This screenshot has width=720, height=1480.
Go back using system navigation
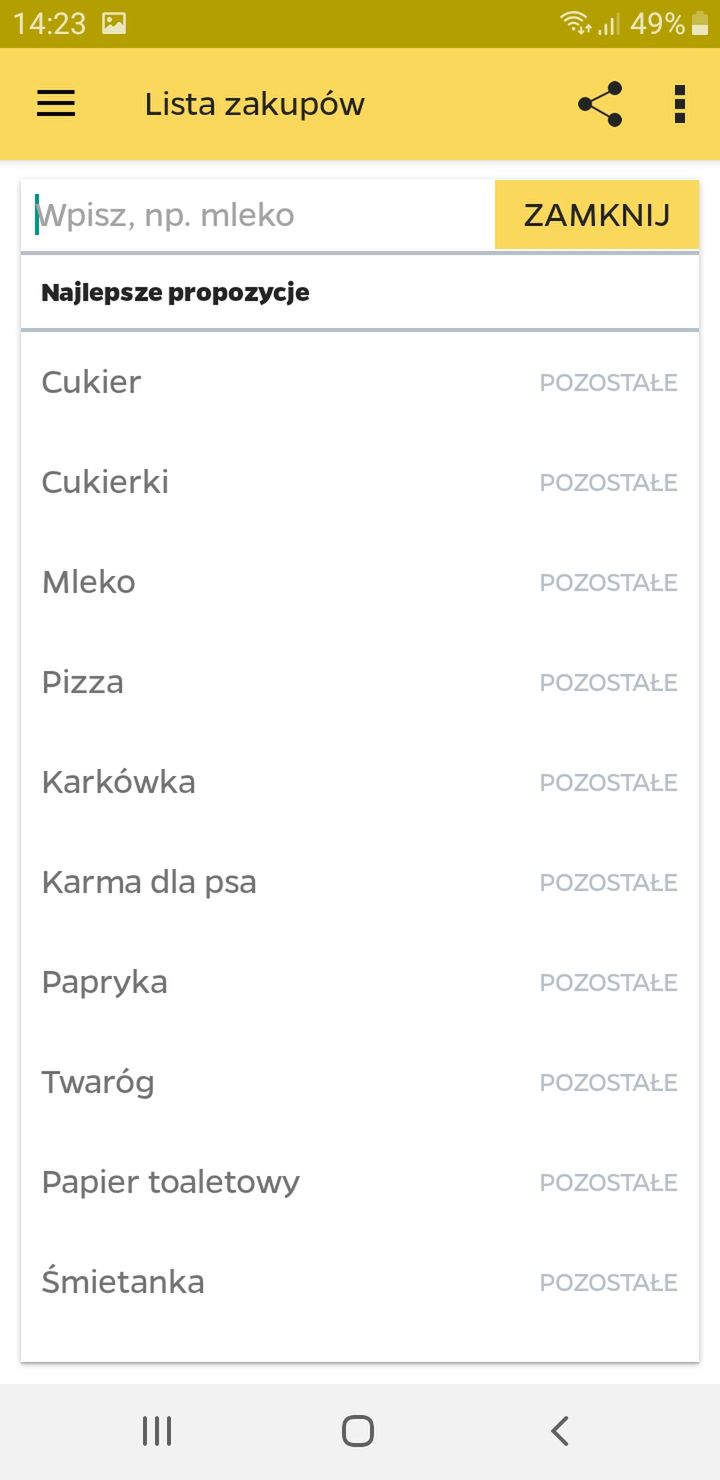tap(560, 1431)
